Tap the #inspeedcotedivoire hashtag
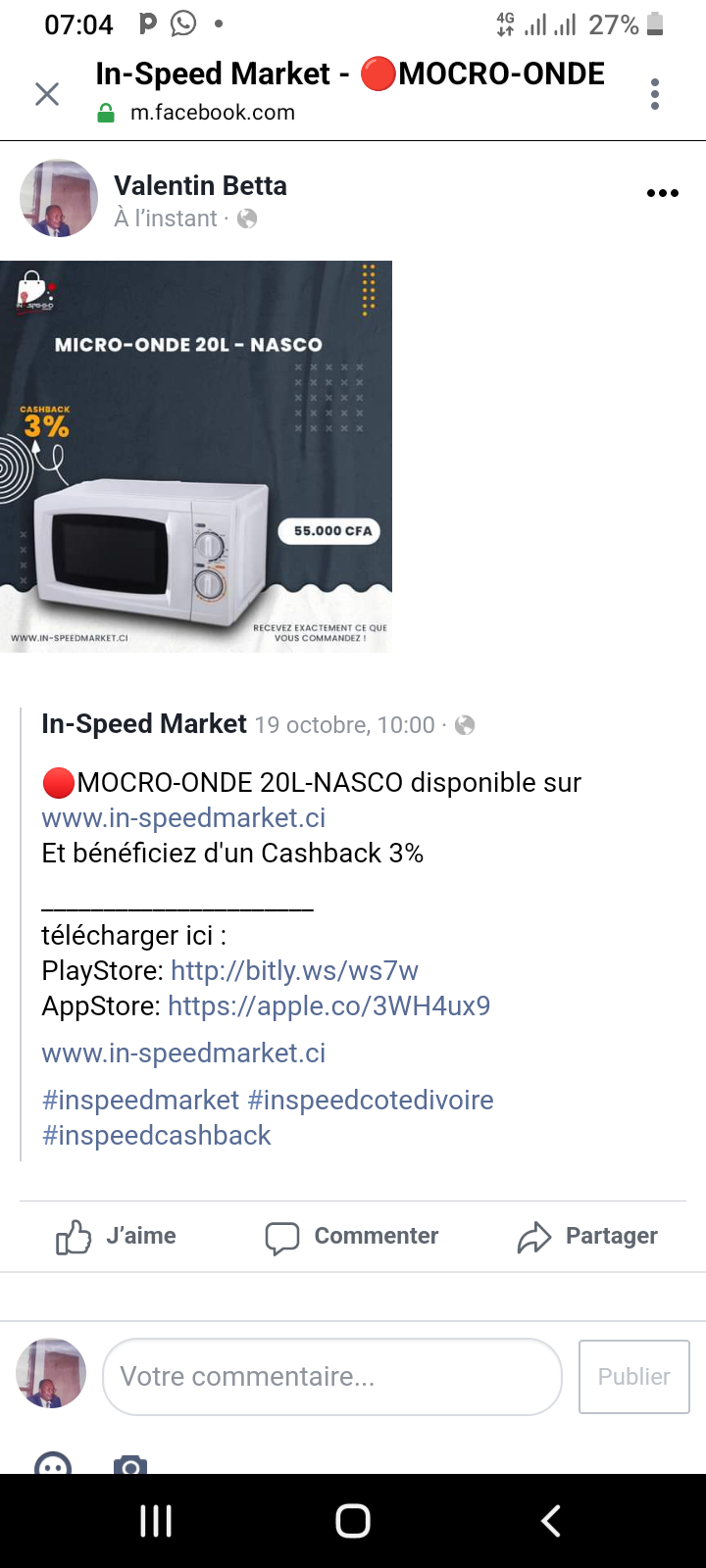 (371, 1100)
